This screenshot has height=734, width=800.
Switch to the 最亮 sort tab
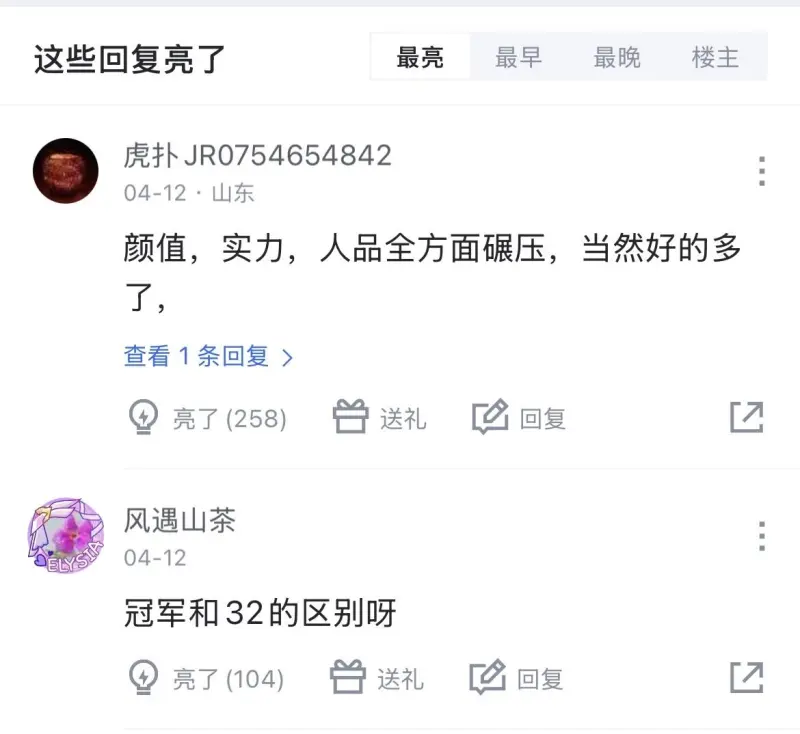[x=420, y=58]
